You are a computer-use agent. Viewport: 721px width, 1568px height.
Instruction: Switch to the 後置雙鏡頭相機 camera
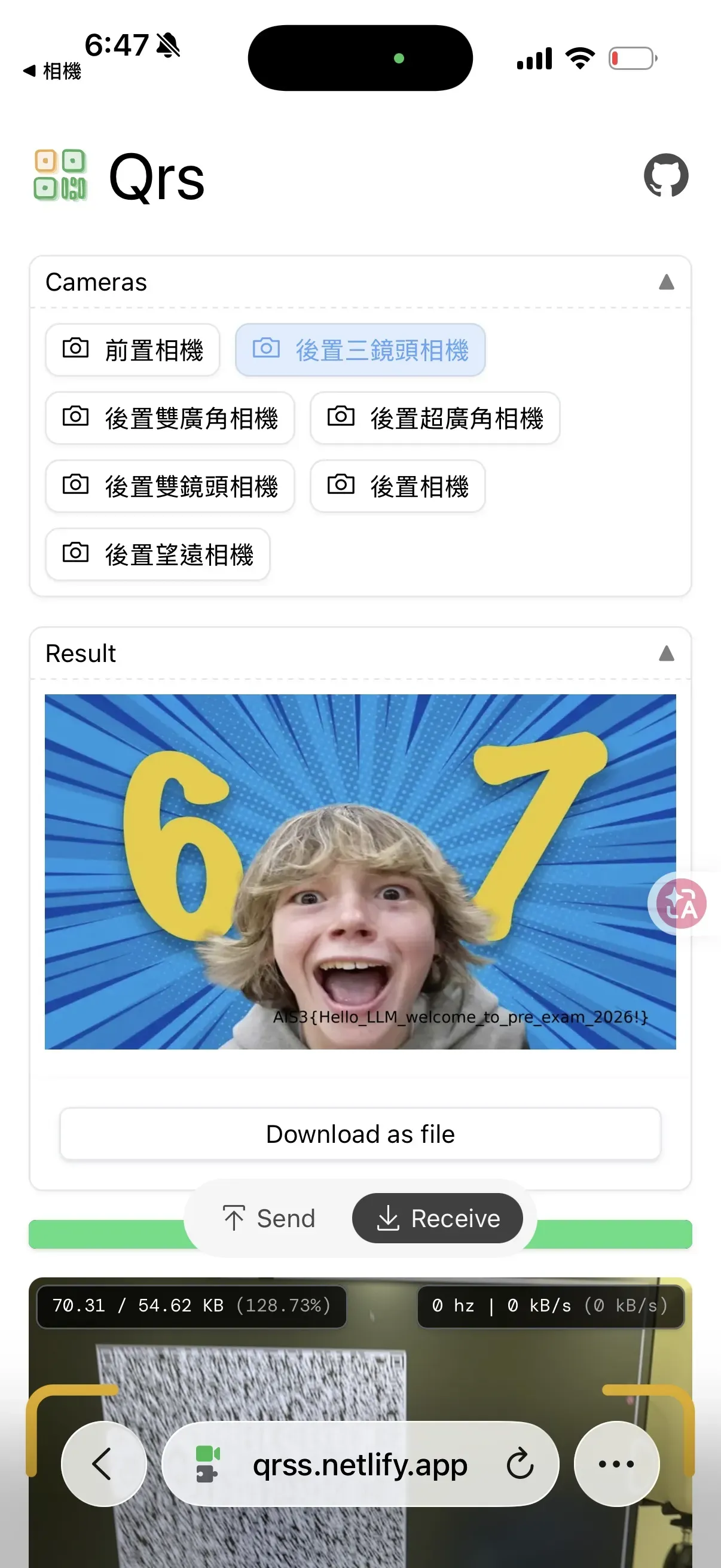click(170, 486)
